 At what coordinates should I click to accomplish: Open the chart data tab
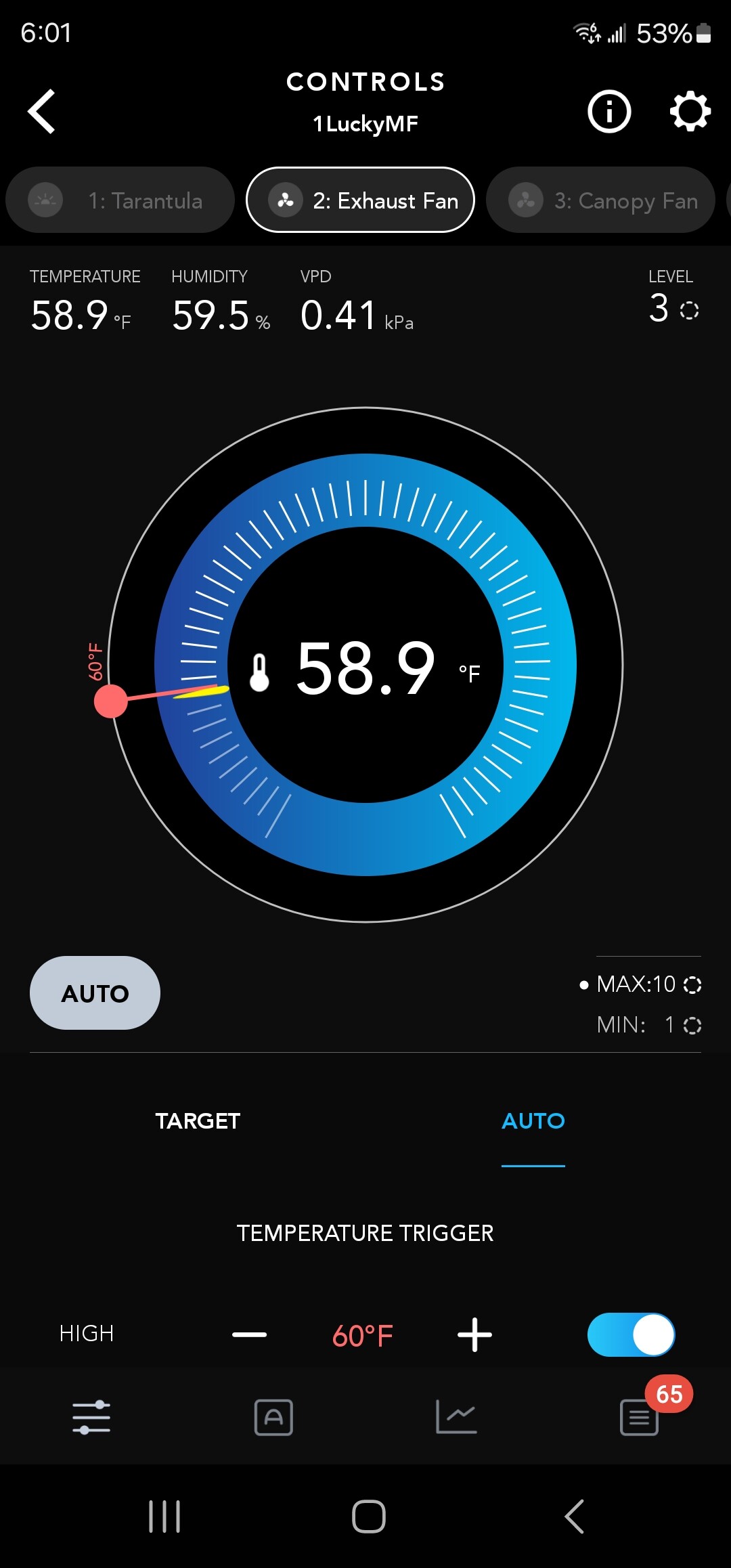click(456, 1417)
